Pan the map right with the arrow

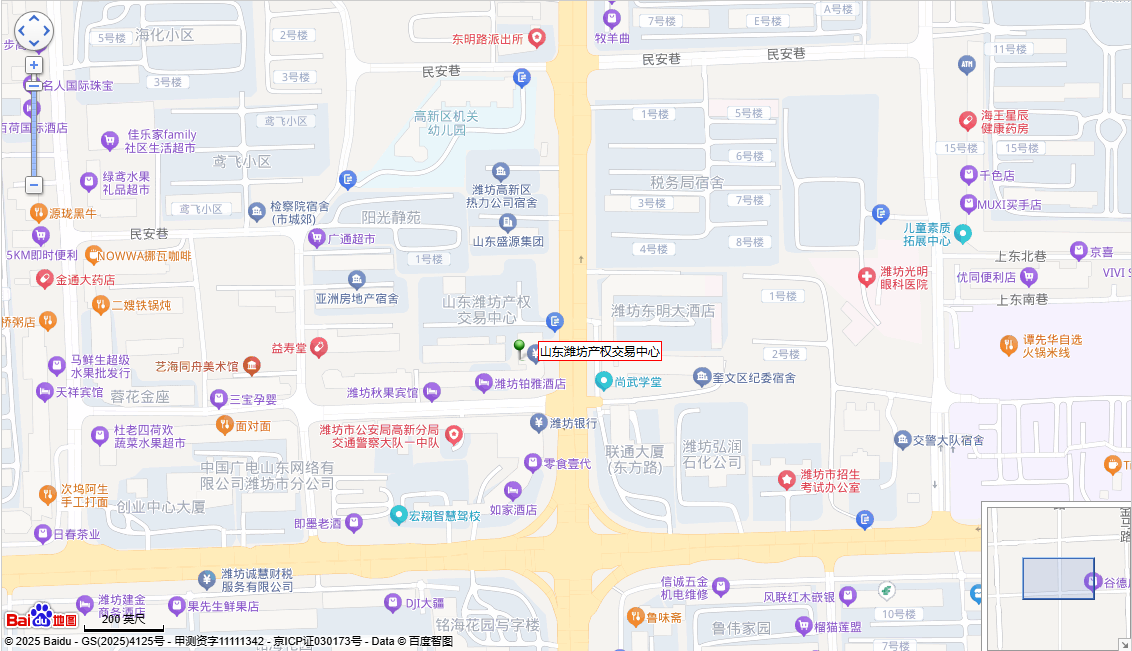[x=46, y=32]
